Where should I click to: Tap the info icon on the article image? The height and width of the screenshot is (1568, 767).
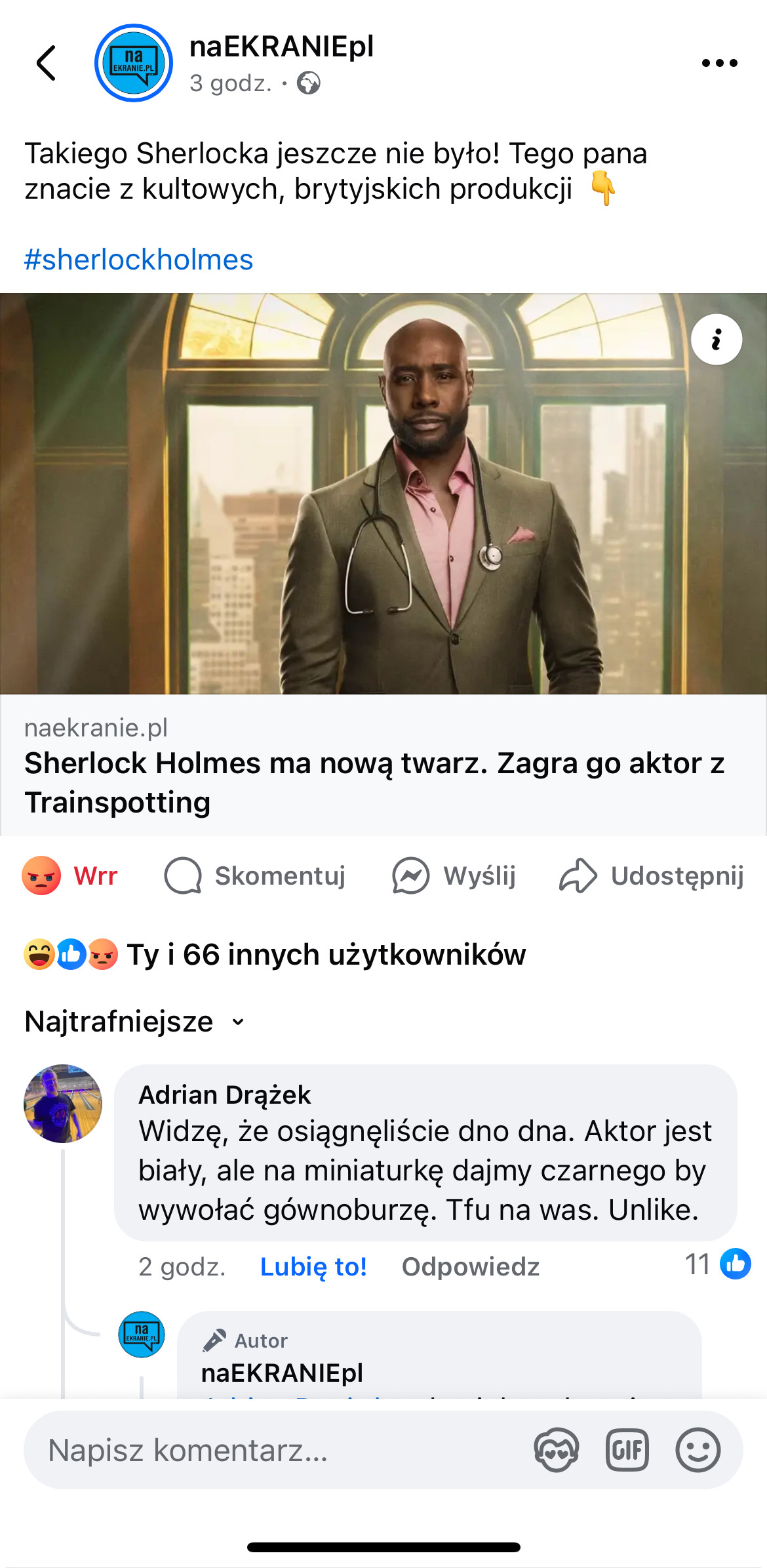[x=716, y=340]
